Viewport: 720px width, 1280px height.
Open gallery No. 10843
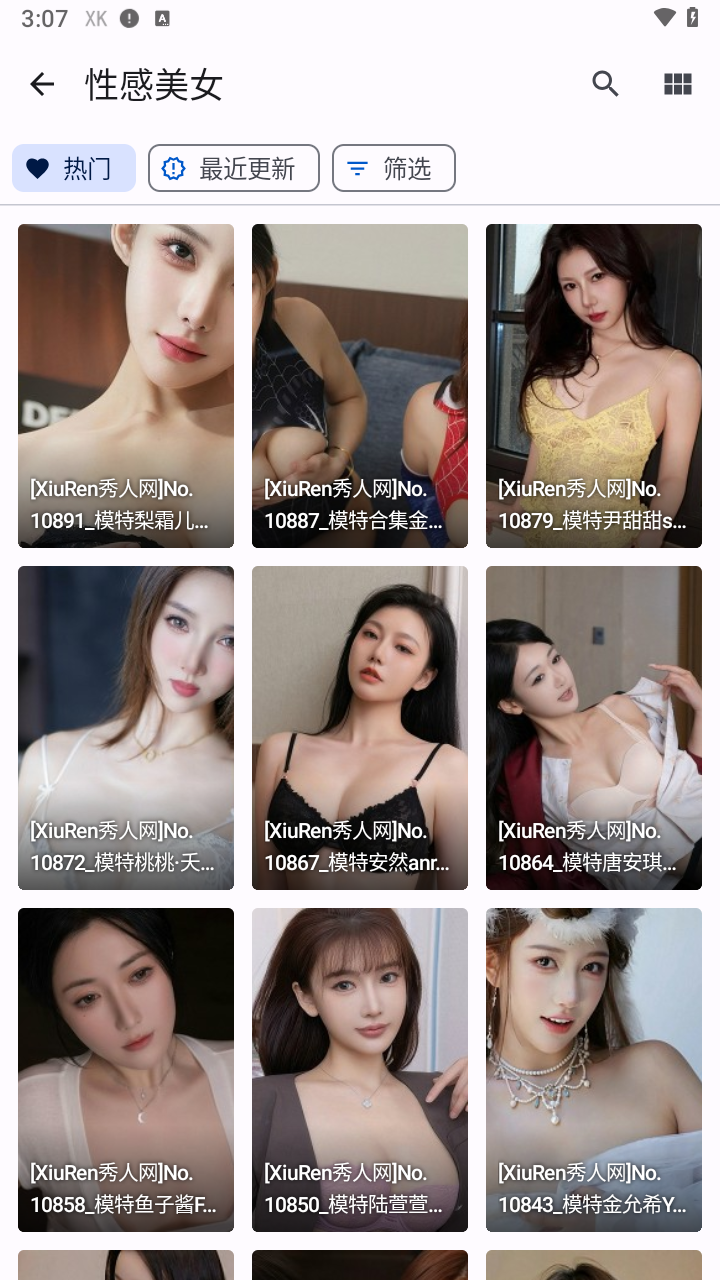tap(594, 1070)
